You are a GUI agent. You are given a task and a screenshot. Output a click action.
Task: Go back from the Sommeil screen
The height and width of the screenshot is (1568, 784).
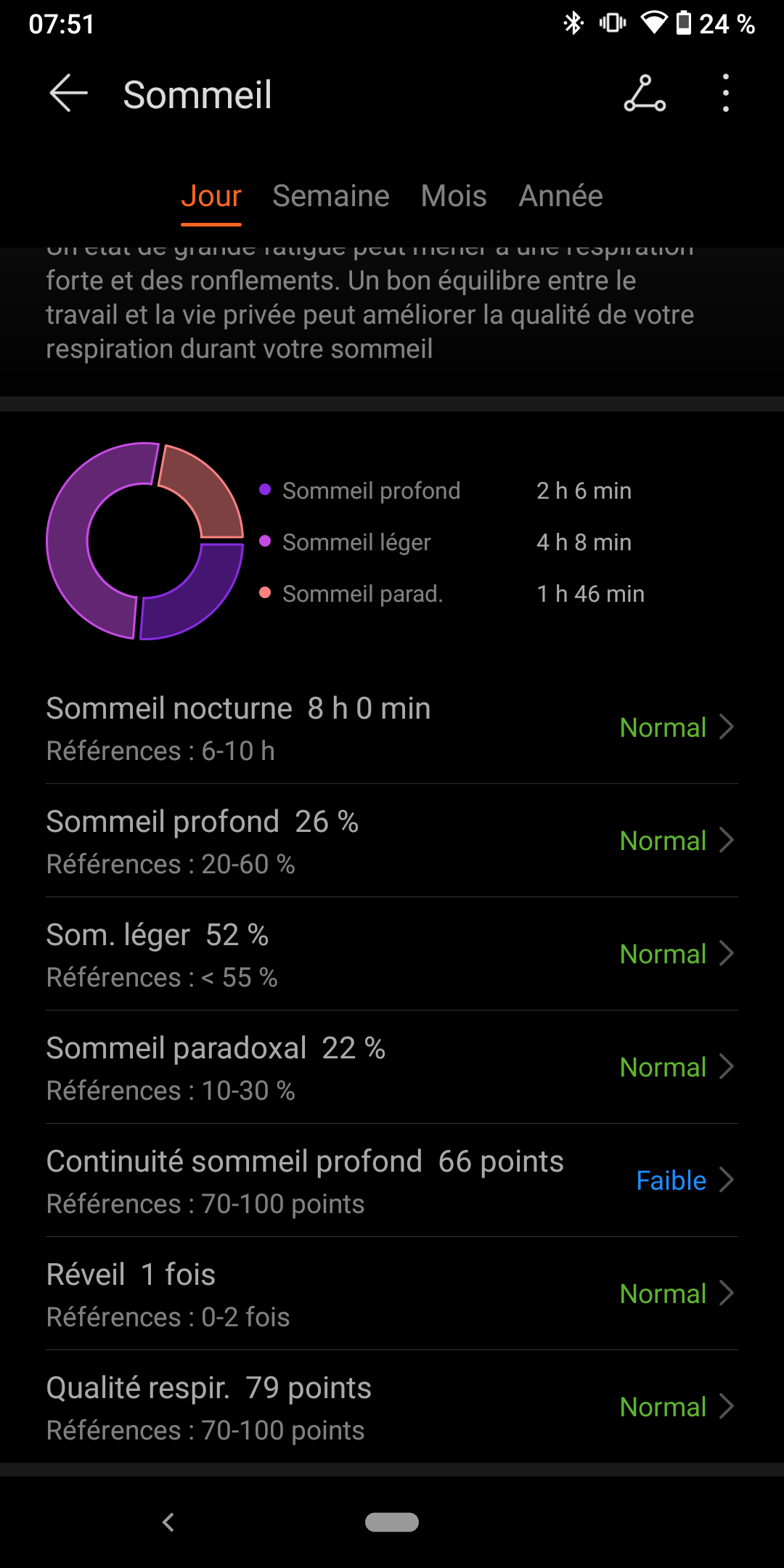click(x=68, y=94)
